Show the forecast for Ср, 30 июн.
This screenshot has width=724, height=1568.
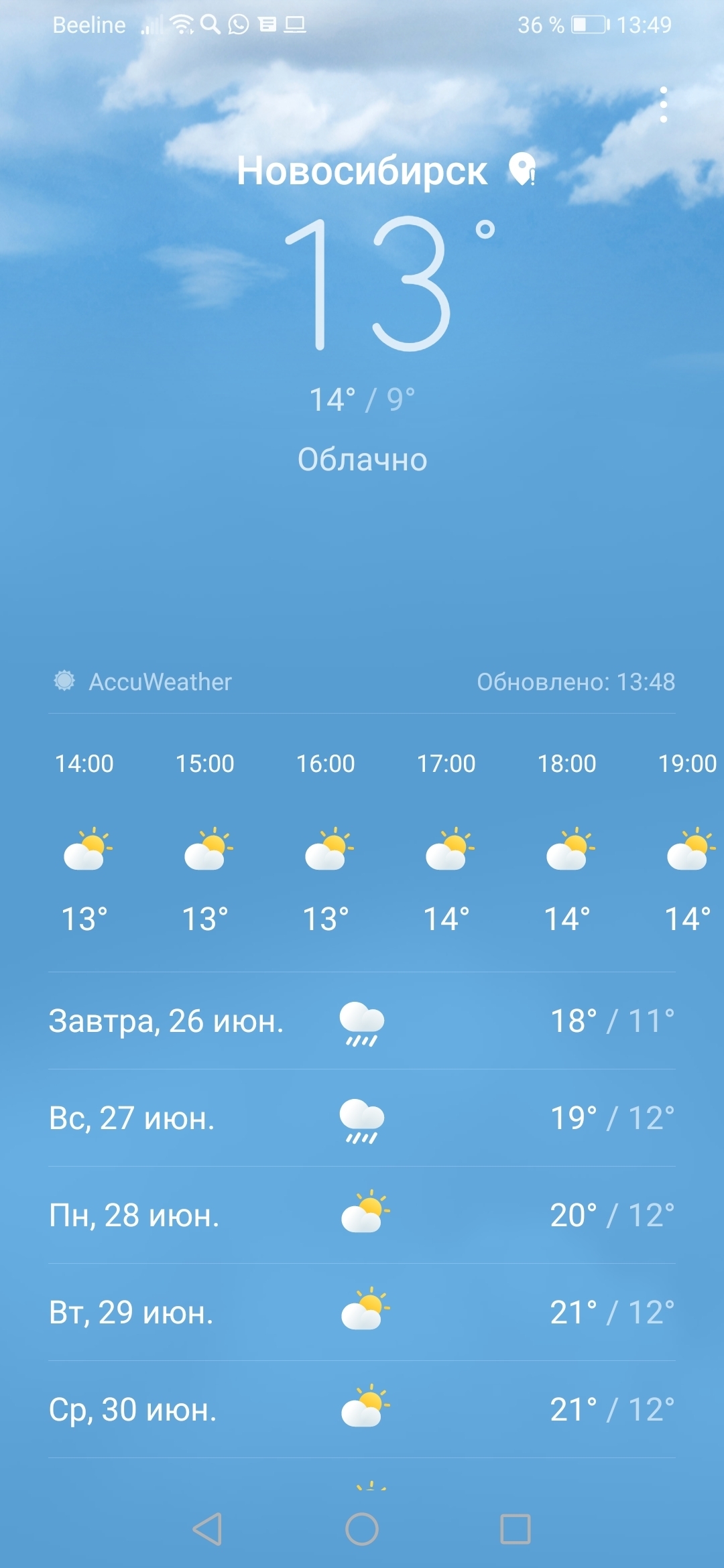pos(362,1410)
